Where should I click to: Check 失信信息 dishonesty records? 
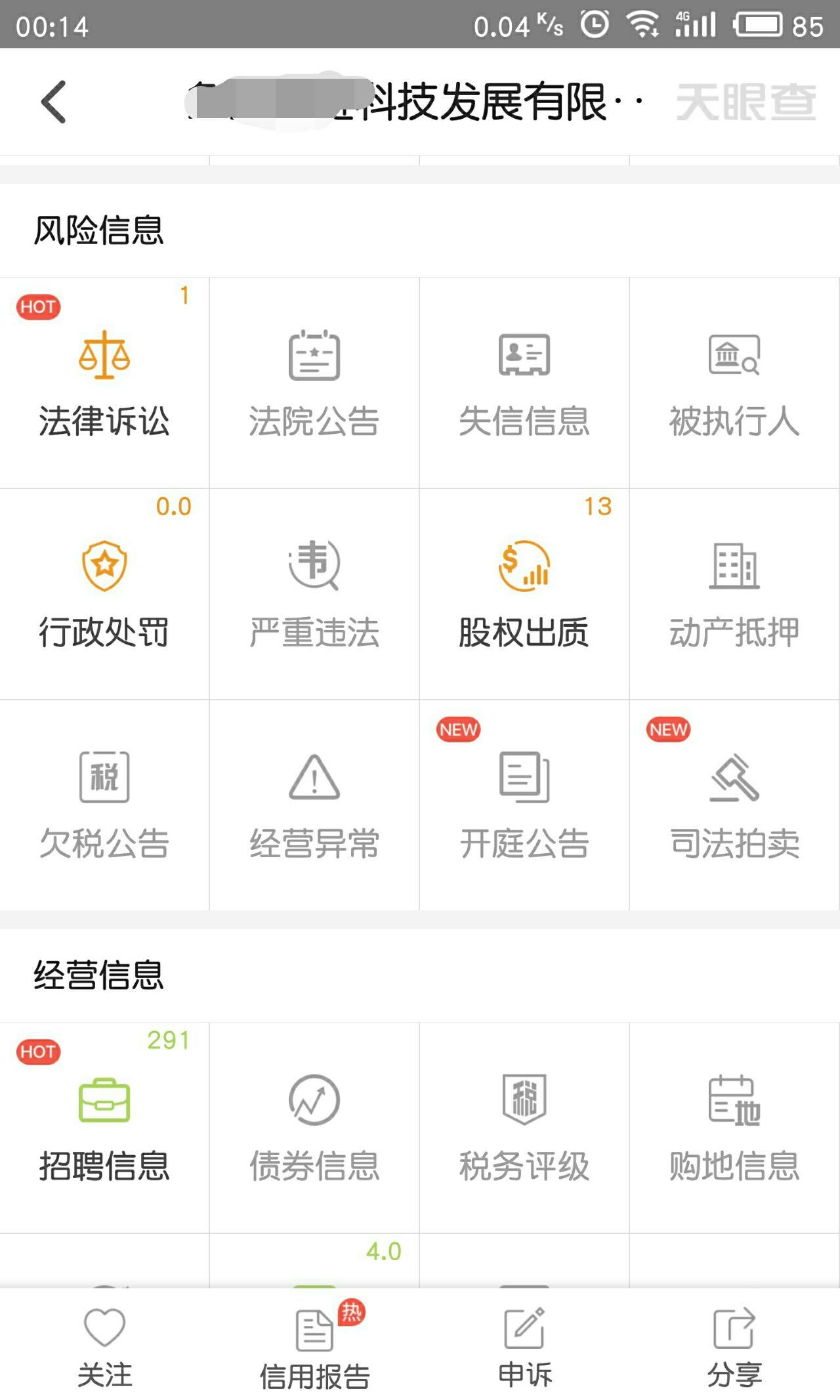(x=524, y=381)
